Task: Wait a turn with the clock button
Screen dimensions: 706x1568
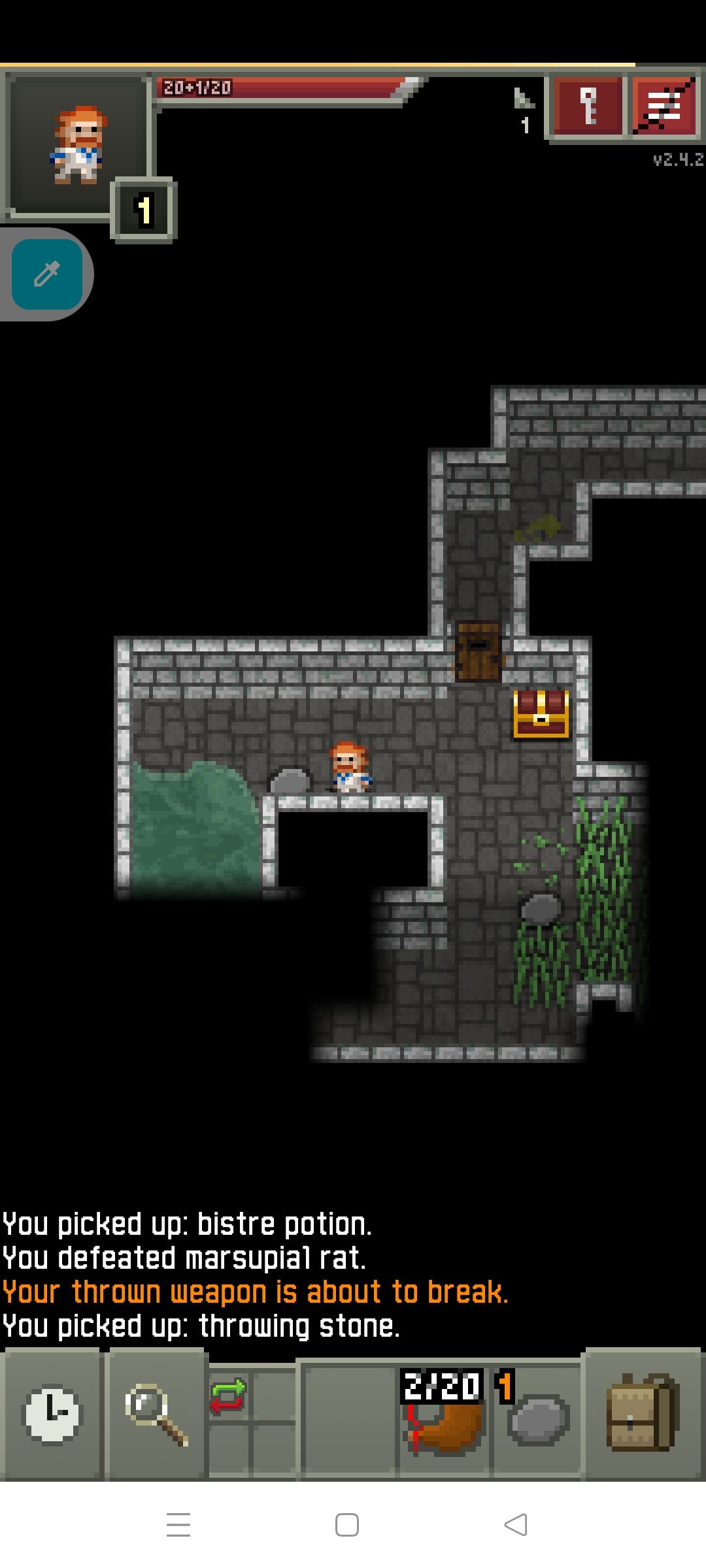Action: point(52,1414)
